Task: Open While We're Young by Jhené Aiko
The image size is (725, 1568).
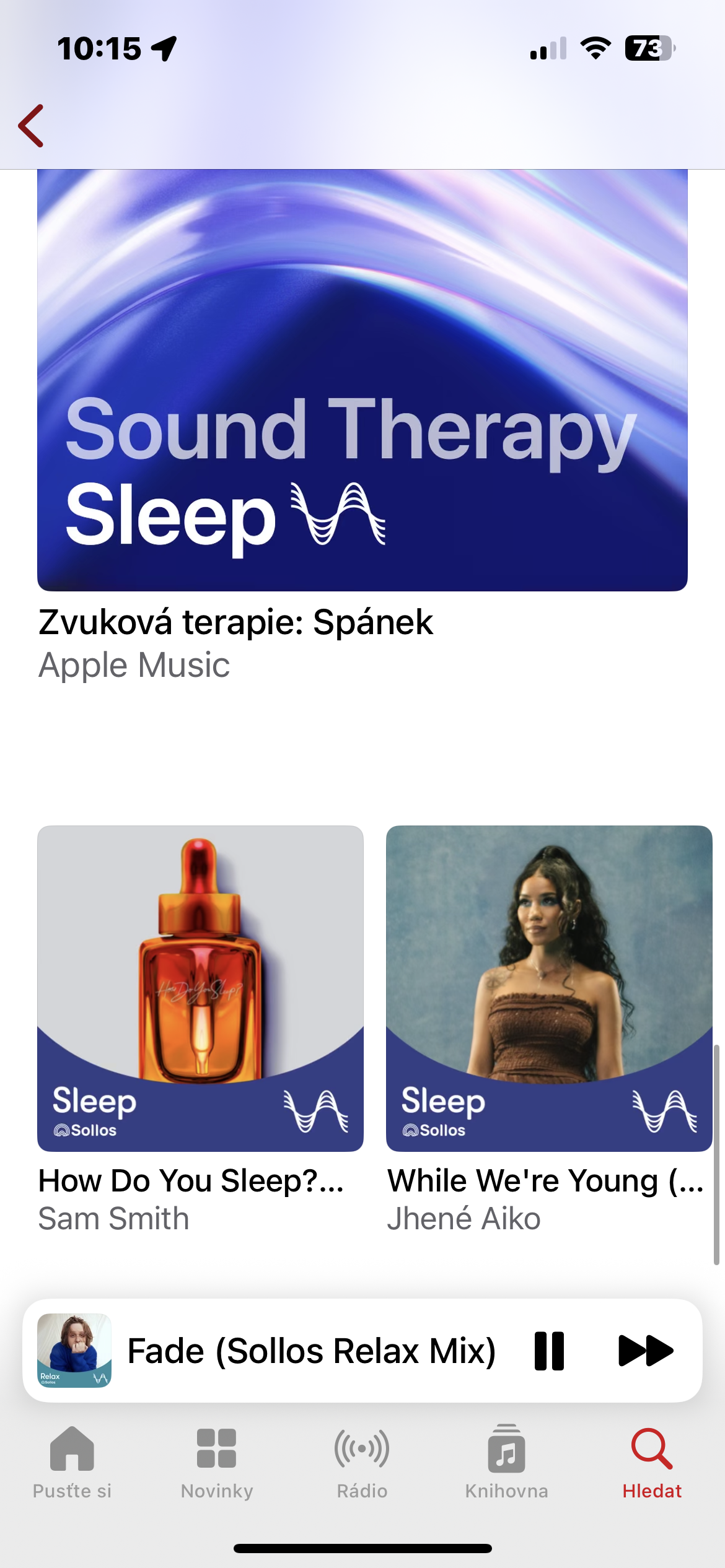Action: [549, 988]
